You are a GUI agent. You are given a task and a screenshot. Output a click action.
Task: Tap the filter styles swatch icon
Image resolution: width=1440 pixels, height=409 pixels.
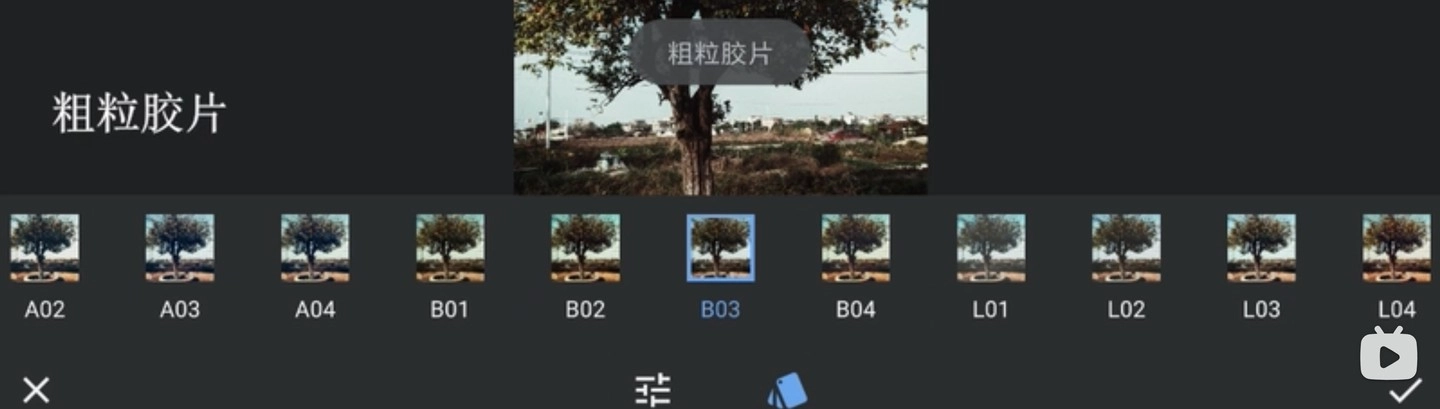787,389
